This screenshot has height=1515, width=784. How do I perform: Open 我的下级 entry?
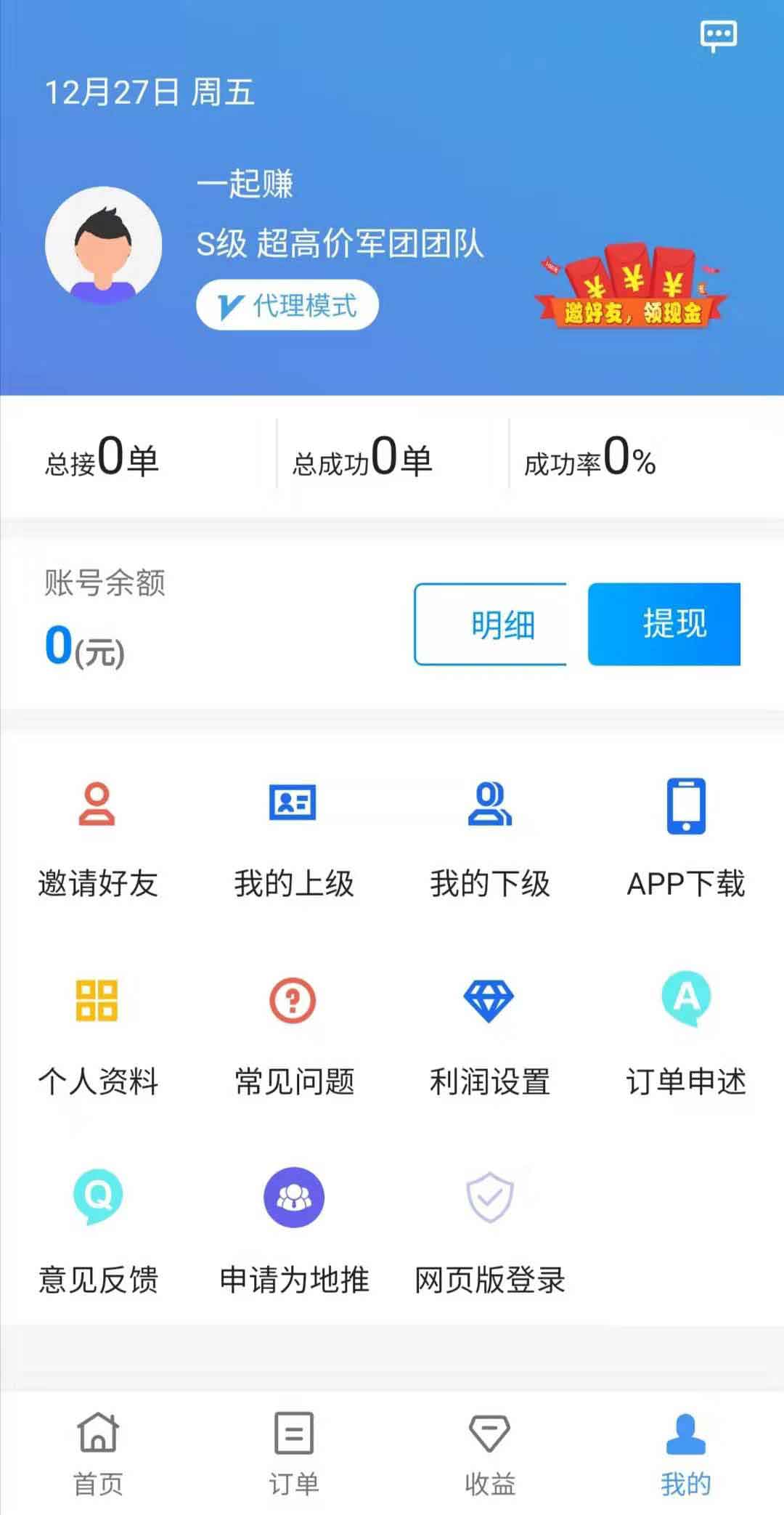(490, 839)
